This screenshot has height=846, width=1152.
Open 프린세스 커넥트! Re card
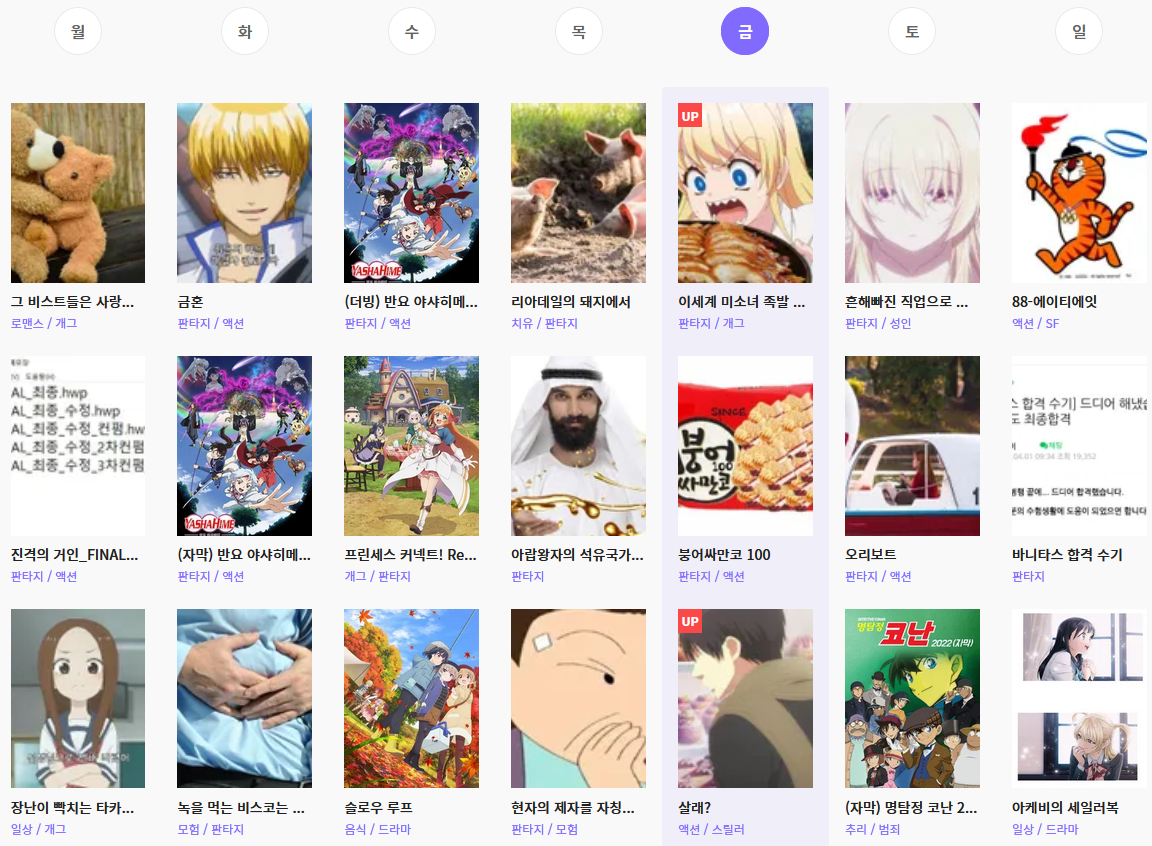point(411,446)
